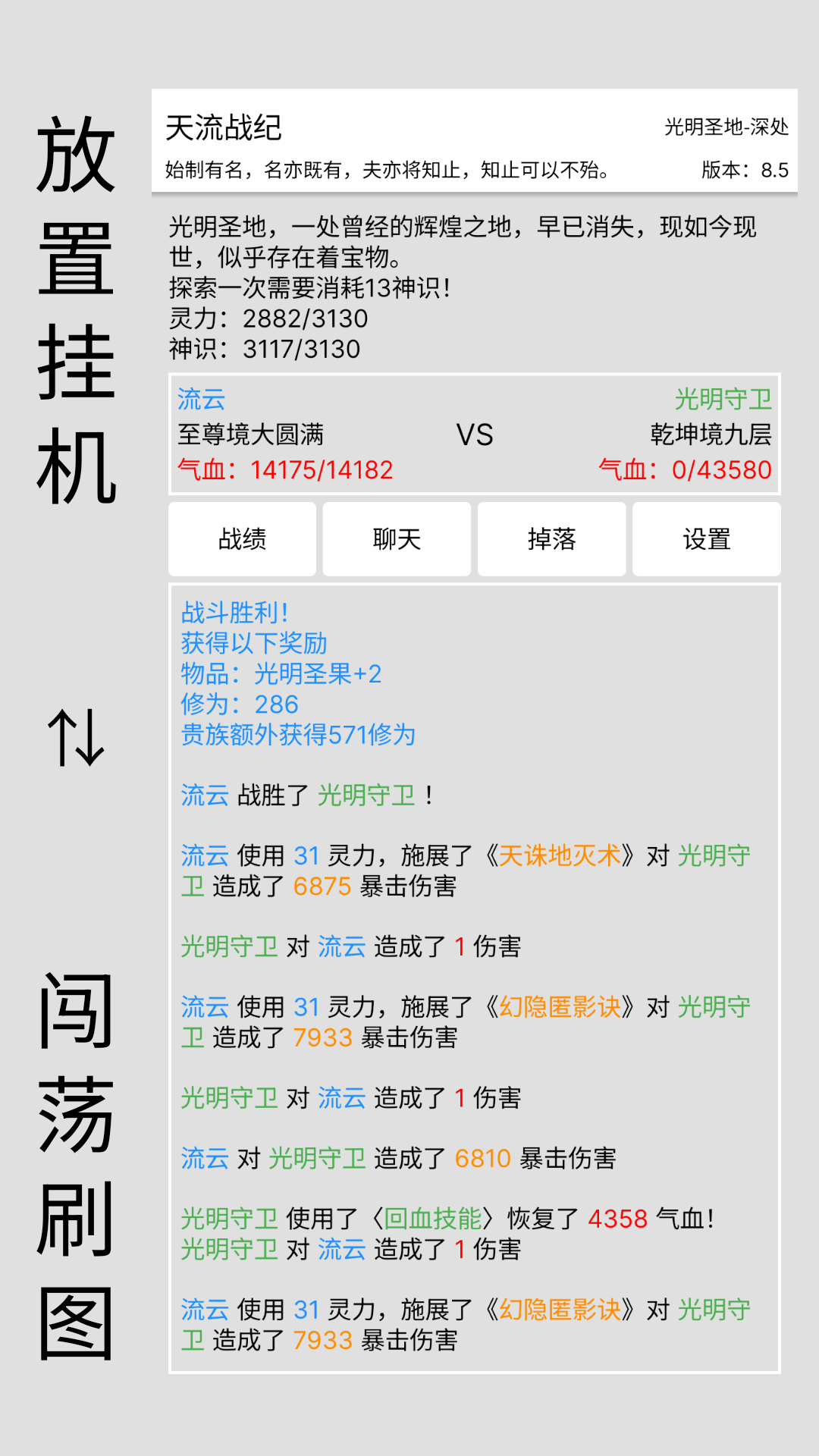Viewport: 819px width, 1456px height.
Task: Open the 聊天 chat window
Action: pyautogui.click(x=397, y=539)
